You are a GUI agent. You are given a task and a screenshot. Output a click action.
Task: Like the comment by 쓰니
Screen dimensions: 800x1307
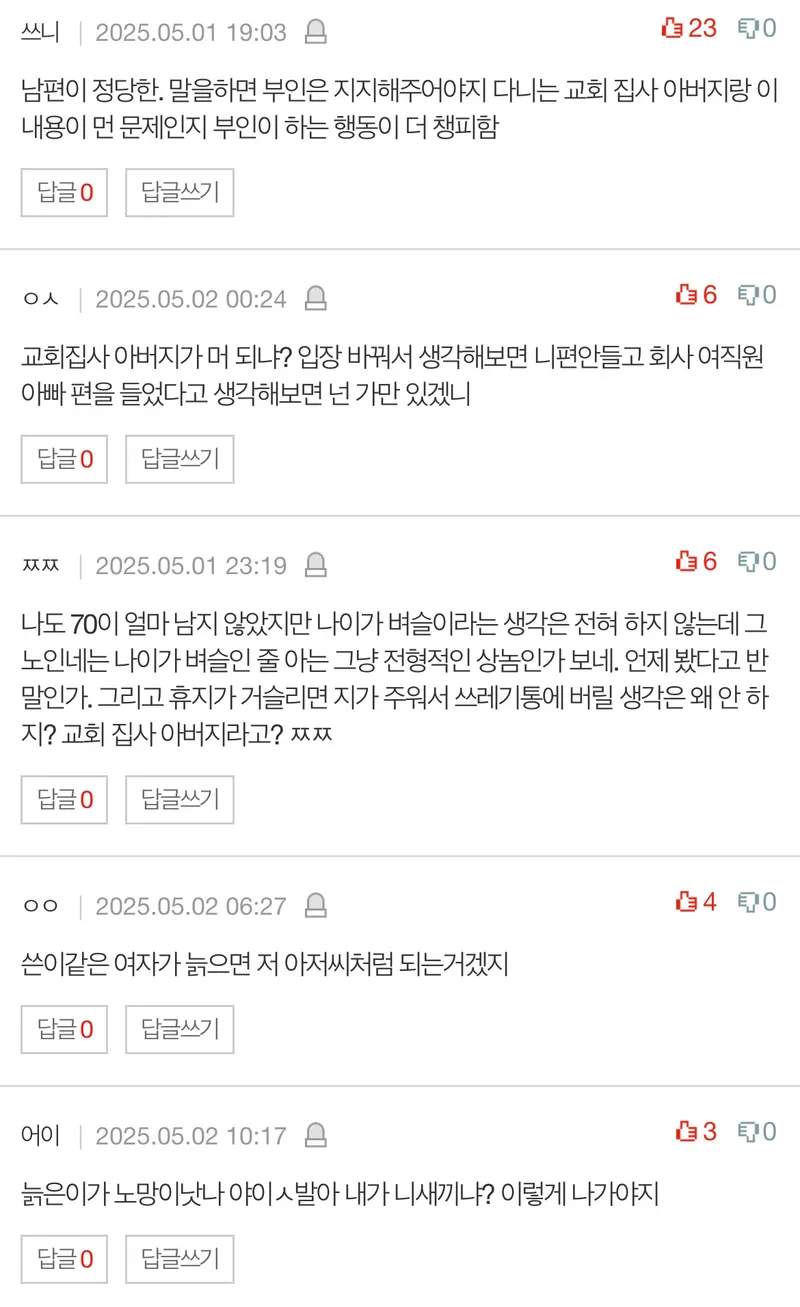[x=689, y=28]
